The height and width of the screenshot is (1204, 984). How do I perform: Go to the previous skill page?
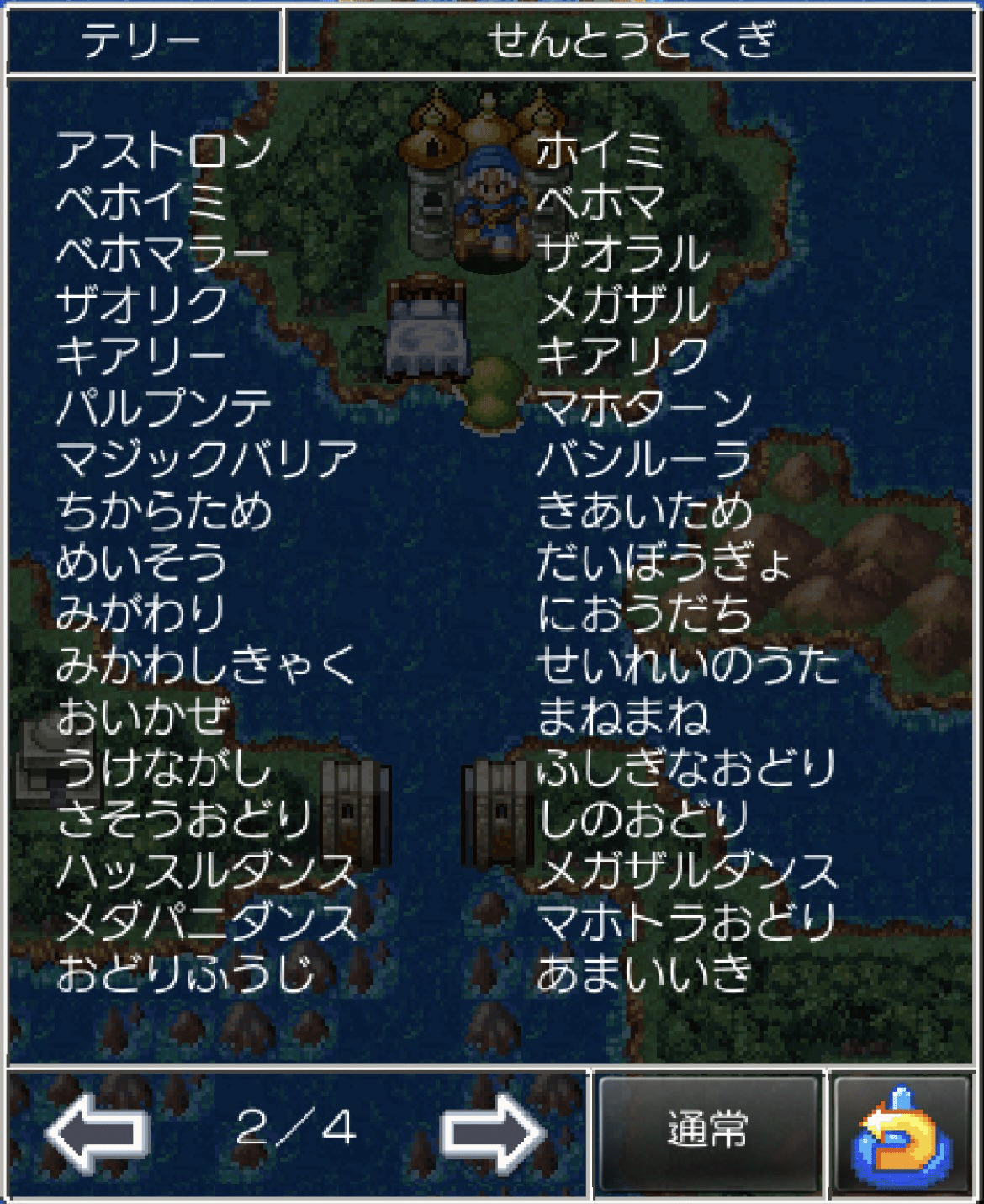click(x=97, y=1132)
